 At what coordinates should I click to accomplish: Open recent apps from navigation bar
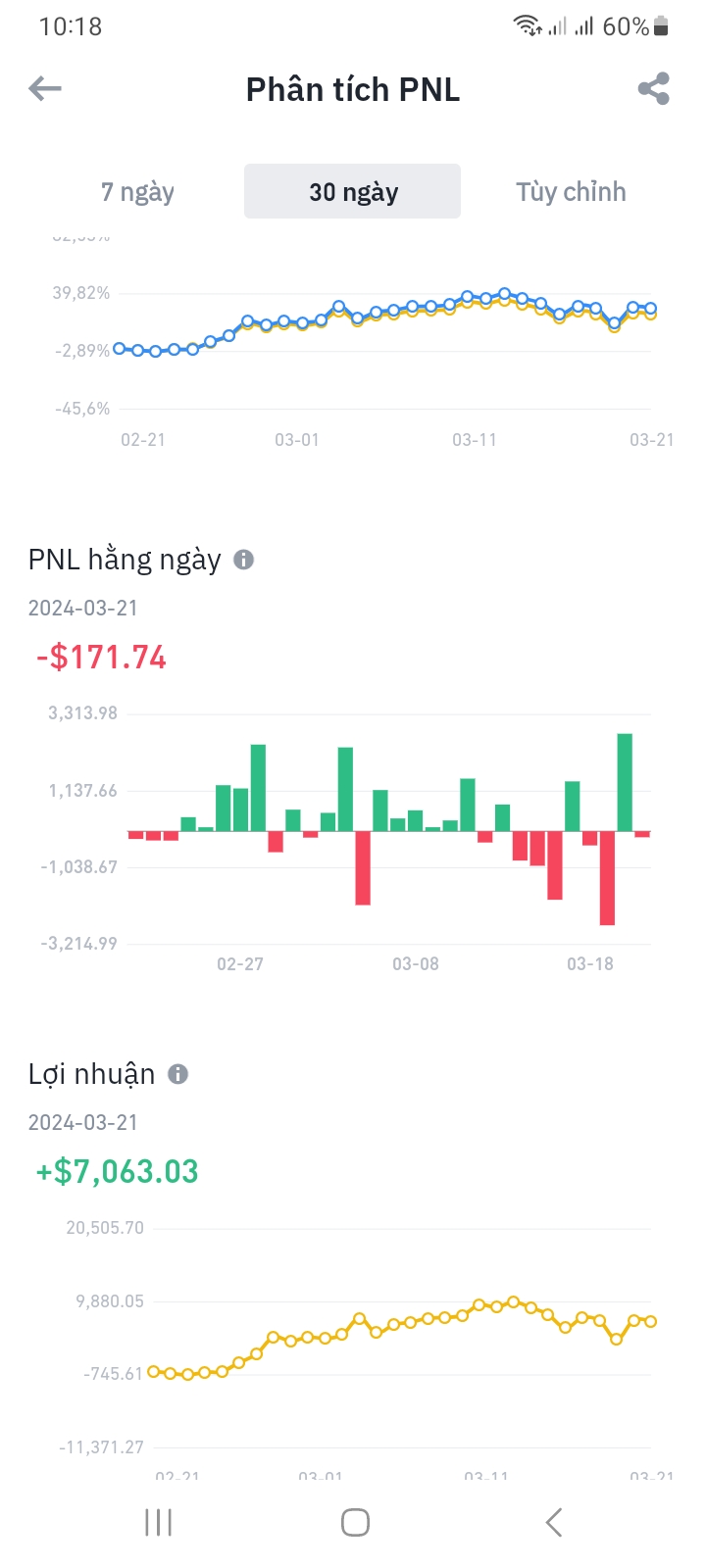[x=158, y=1522]
